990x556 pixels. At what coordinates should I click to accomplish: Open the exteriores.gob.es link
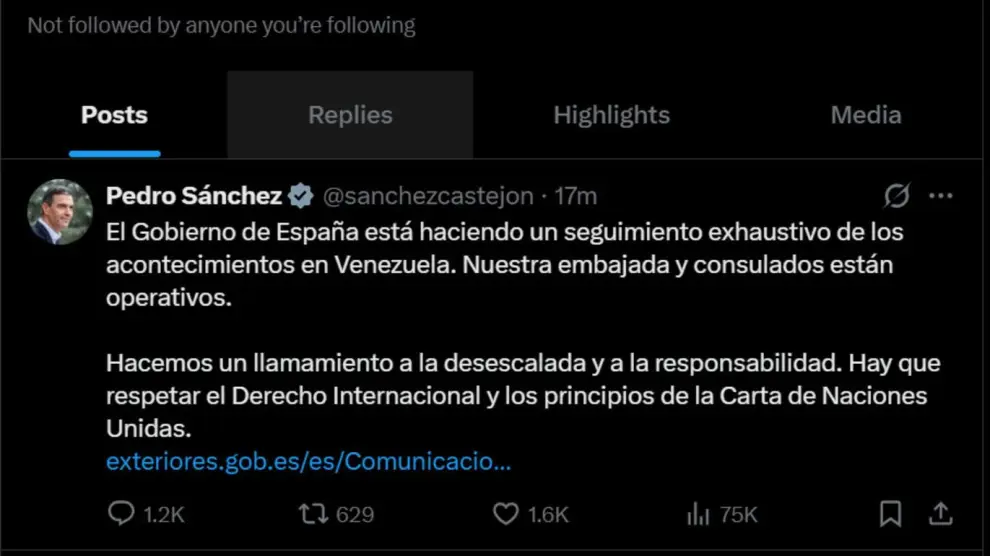click(x=308, y=462)
